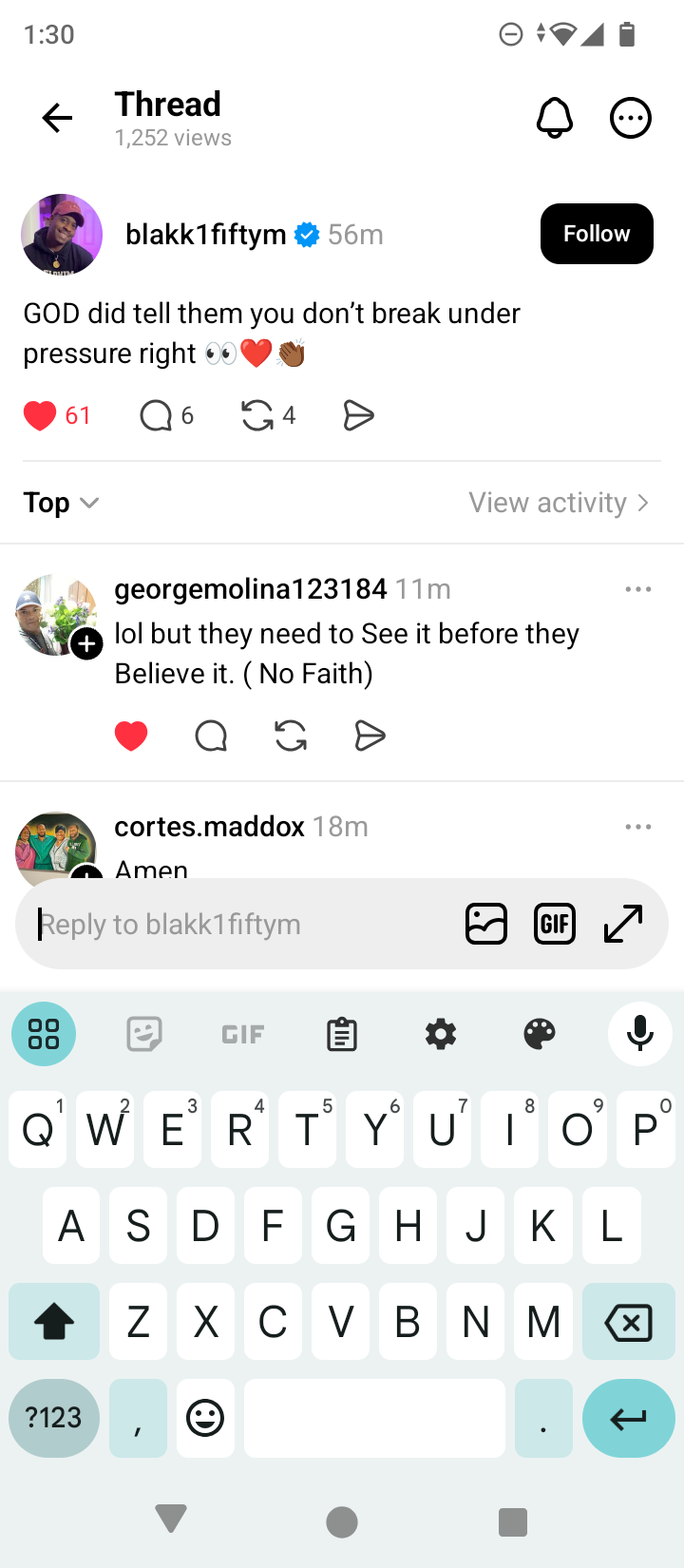The width and height of the screenshot is (684, 1568).
Task: Unlike blakk1fiftym's post
Action: [40, 415]
